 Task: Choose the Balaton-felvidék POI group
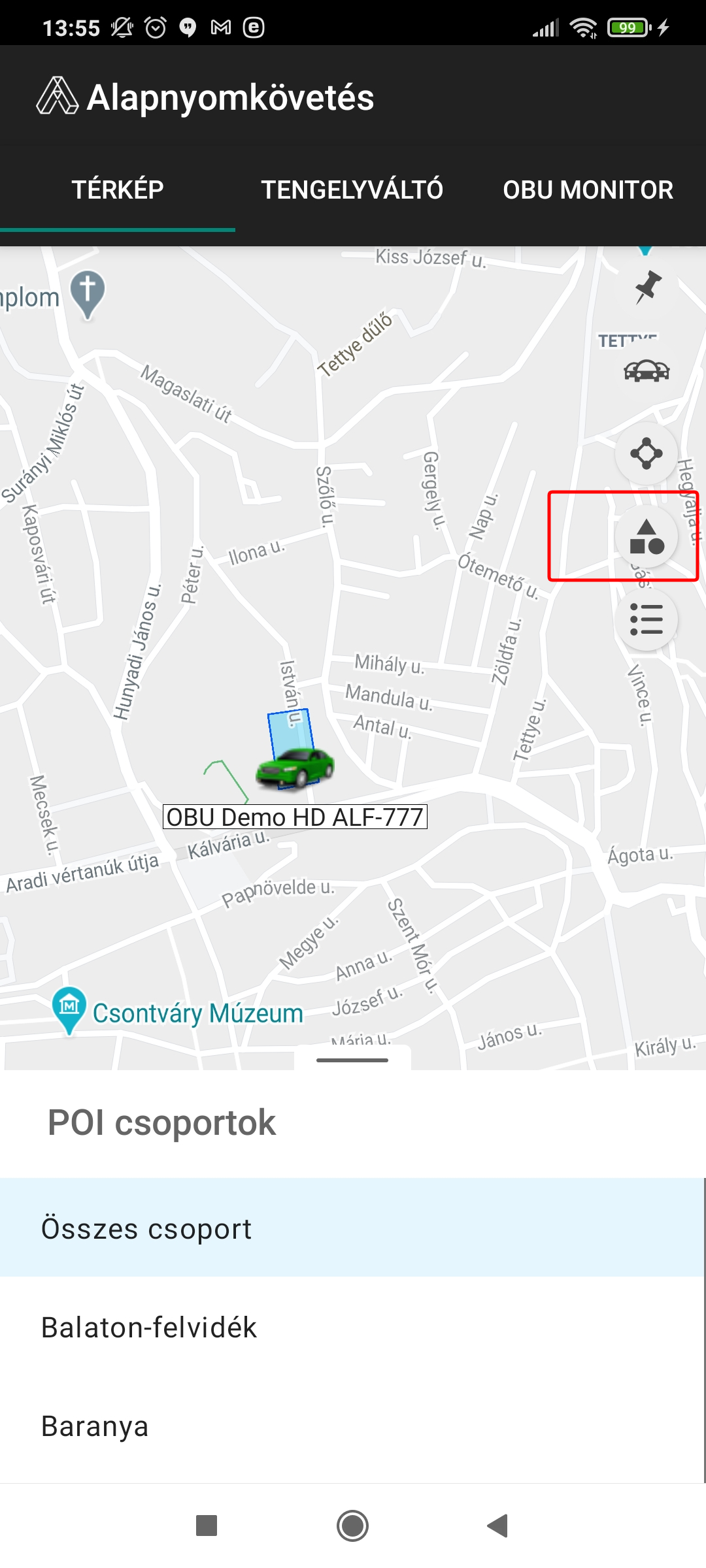(x=352, y=1328)
